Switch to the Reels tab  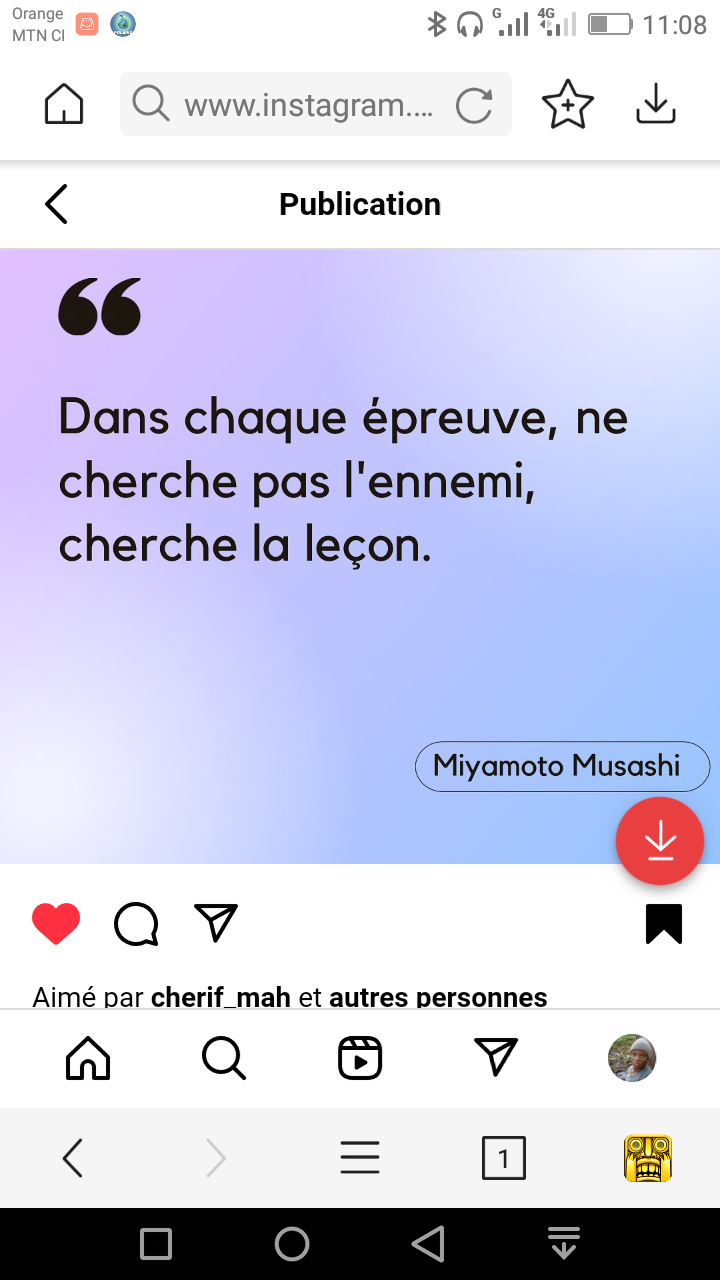pos(360,1058)
